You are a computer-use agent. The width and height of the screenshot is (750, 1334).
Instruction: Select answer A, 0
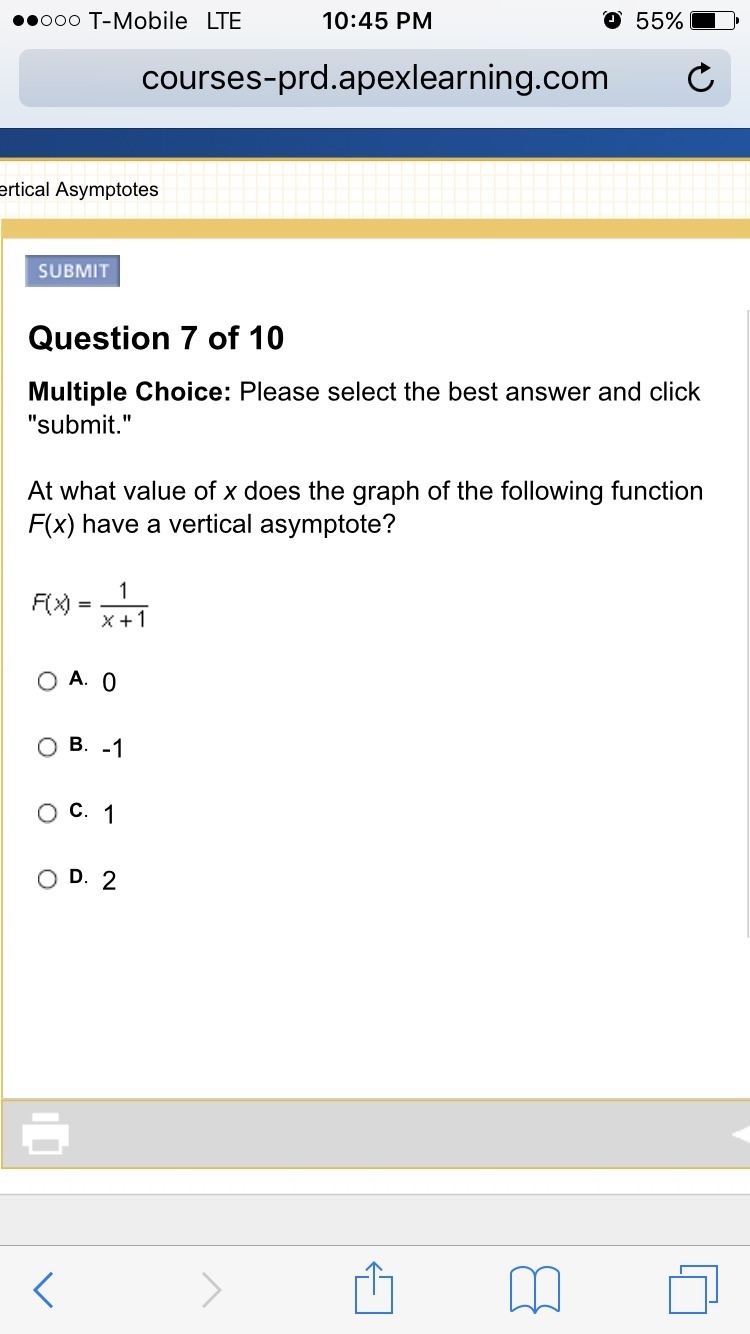click(x=47, y=681)
